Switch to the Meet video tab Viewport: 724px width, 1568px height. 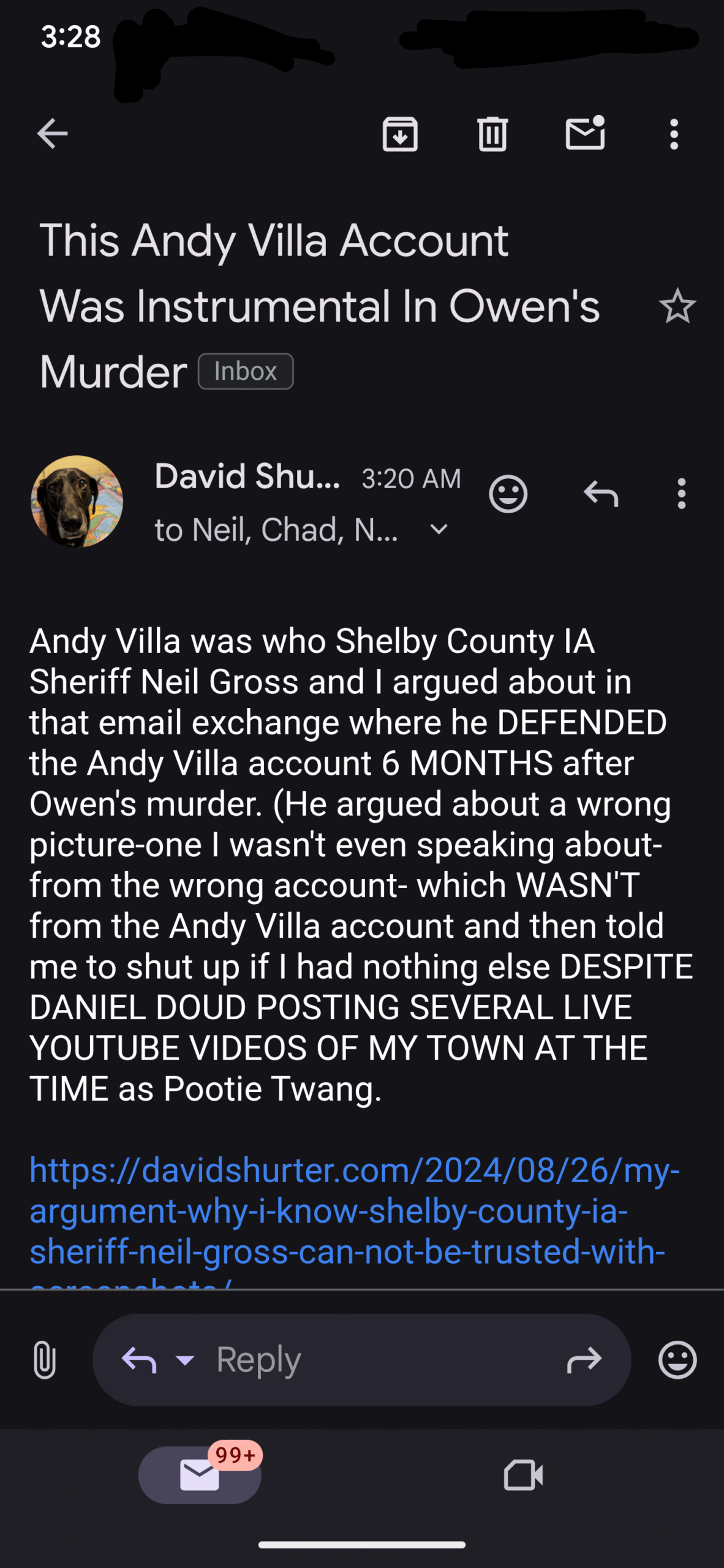pyautogui.click(x=523, y=1475)
